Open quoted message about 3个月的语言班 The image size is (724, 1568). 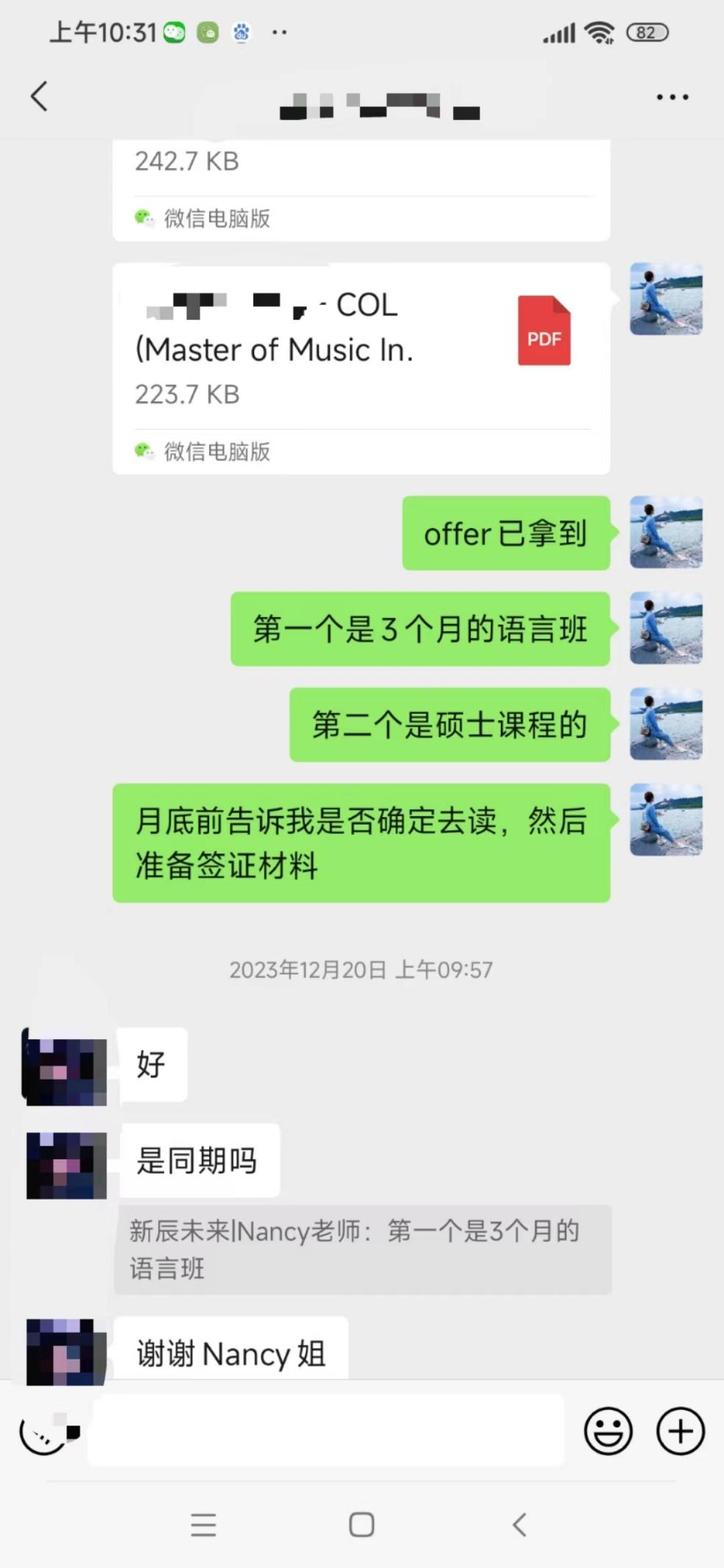tap(362, 1249)
